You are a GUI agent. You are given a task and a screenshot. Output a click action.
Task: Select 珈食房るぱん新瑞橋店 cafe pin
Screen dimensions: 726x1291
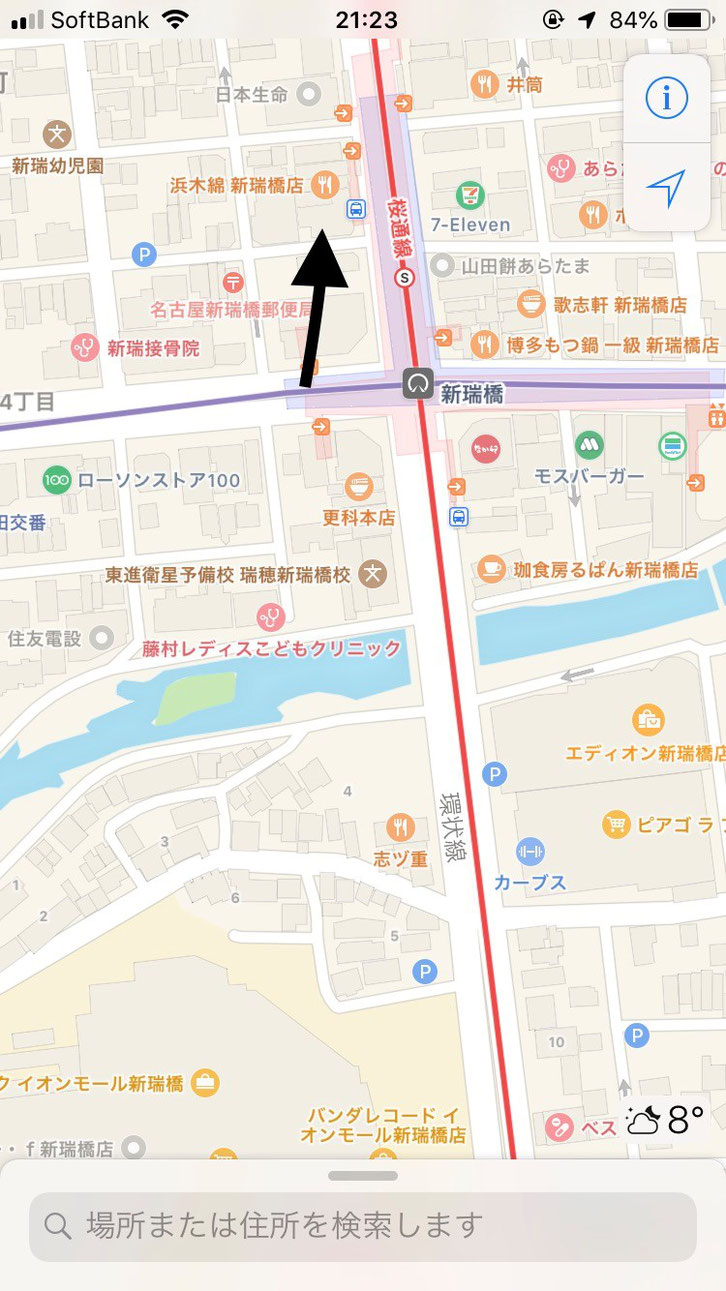coord(490,569)
